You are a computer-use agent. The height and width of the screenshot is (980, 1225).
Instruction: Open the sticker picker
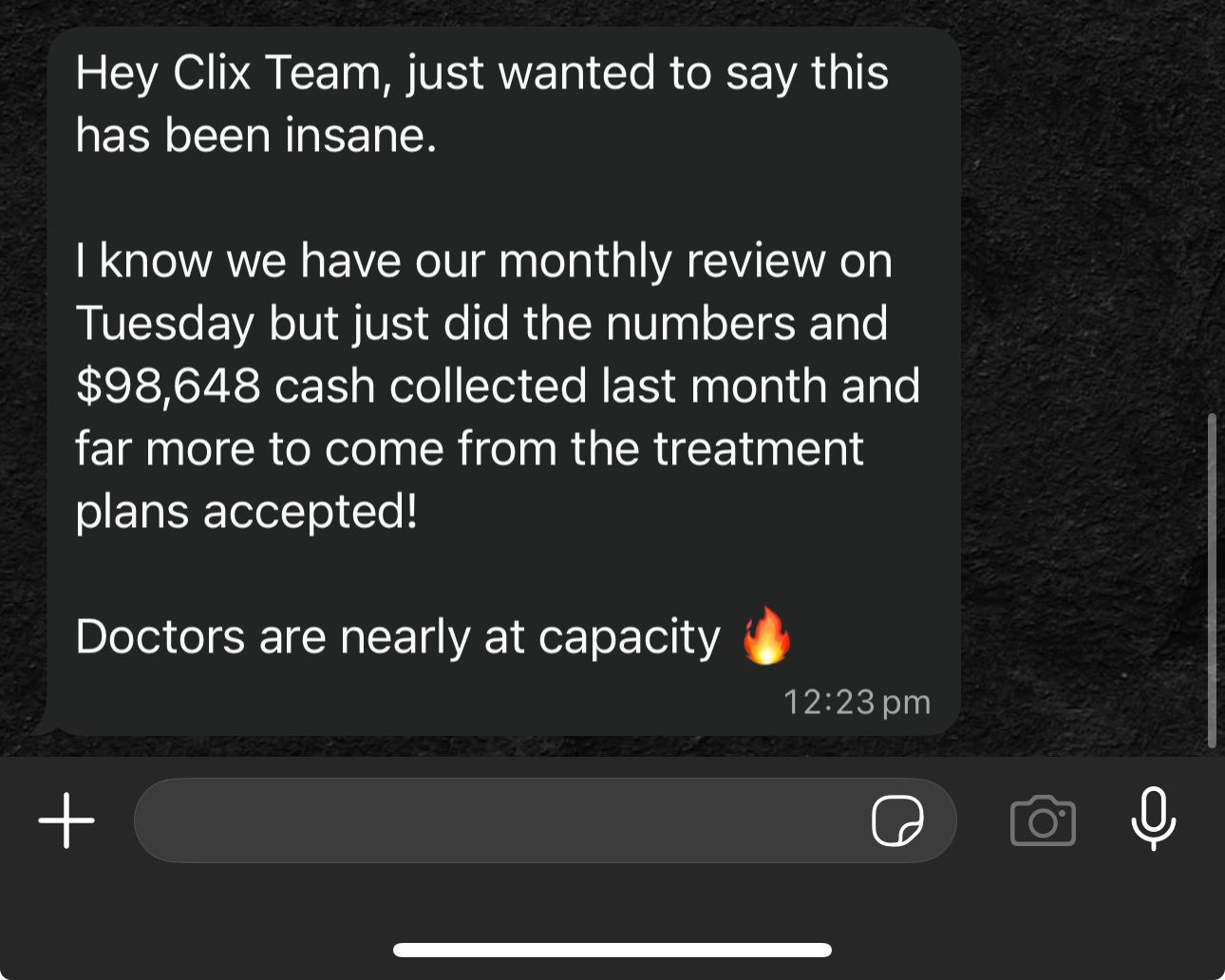click(897, 820)
